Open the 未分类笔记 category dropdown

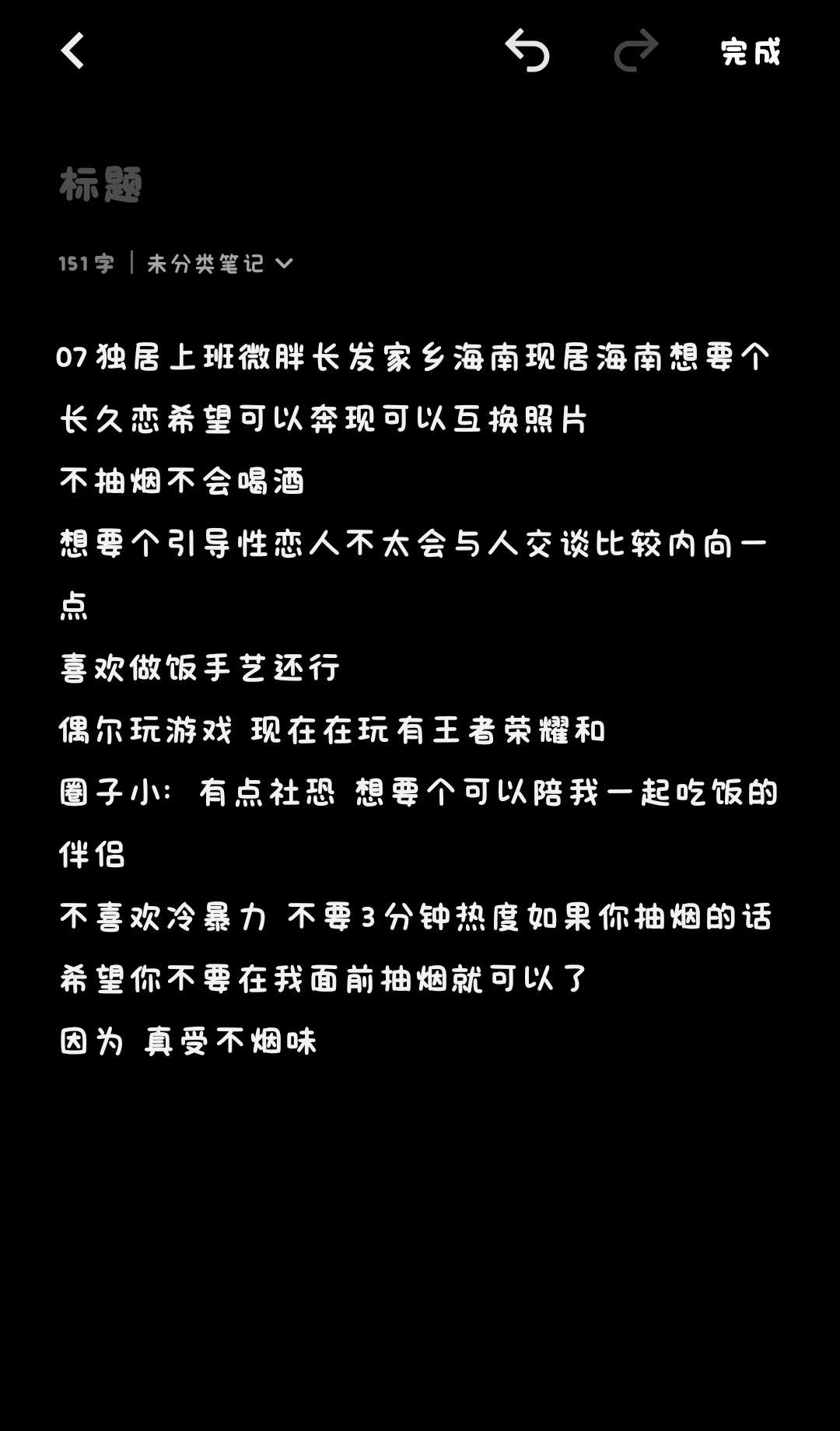click(x=219, y=264)
